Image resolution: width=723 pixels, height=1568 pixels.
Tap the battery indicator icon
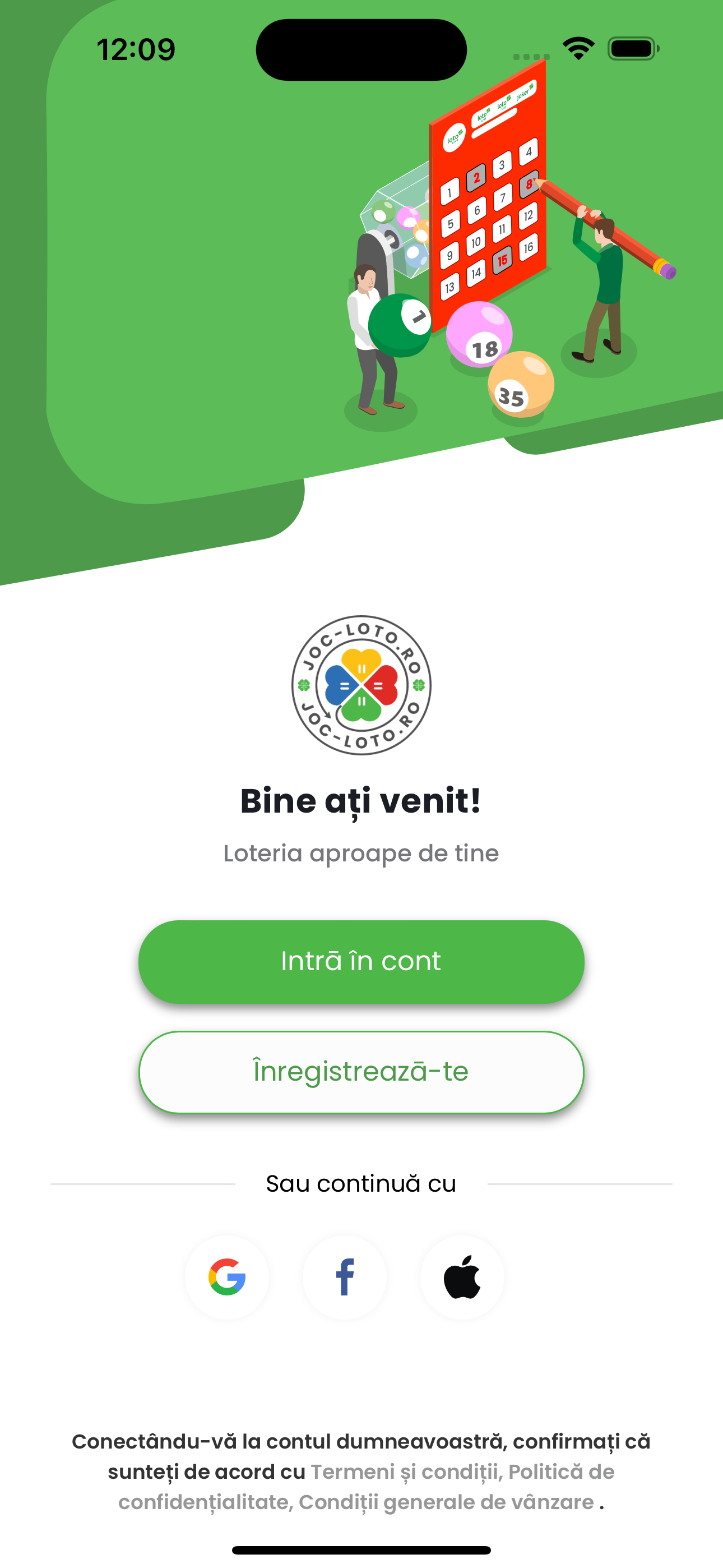tap(631, 48)
